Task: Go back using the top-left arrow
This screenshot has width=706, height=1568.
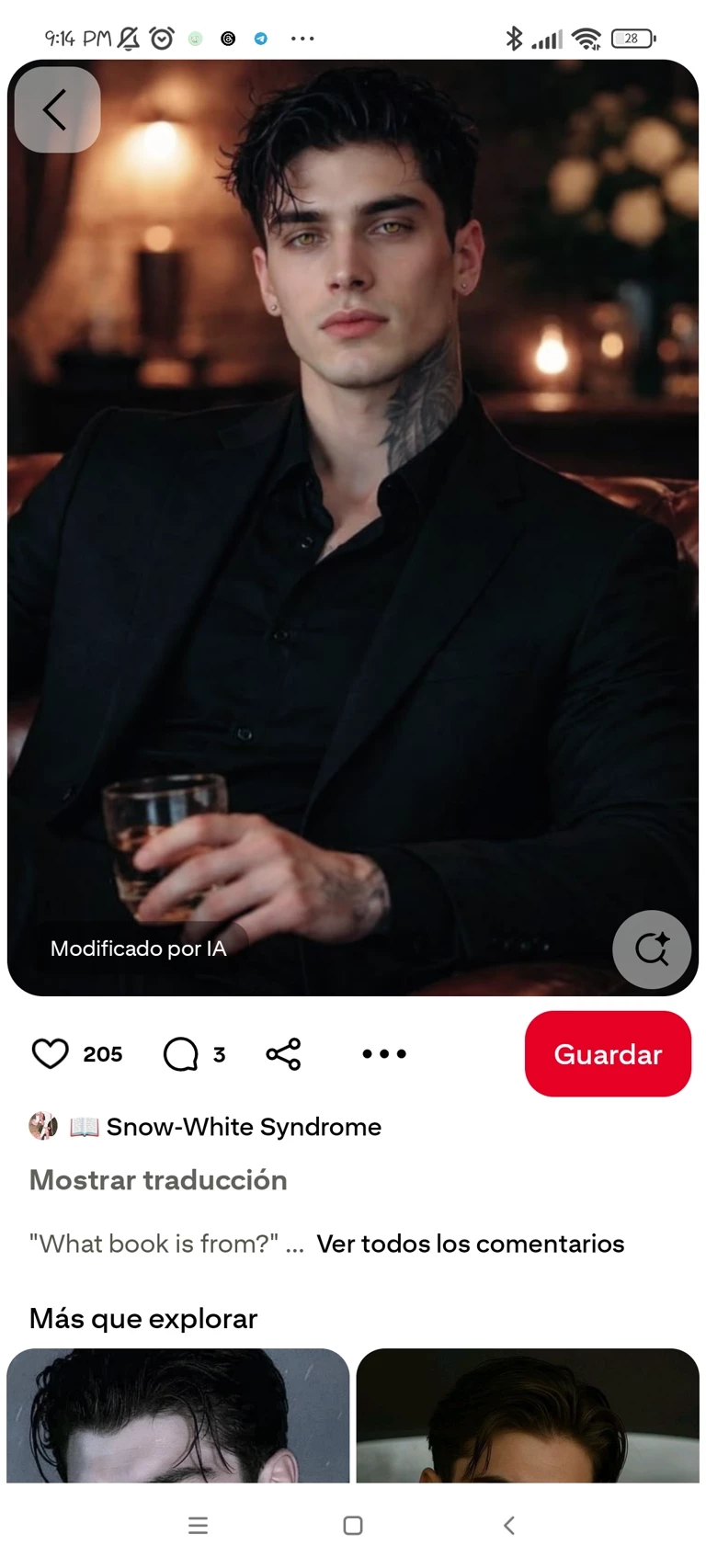Action: pyautogui.click(x=56, y=109)
